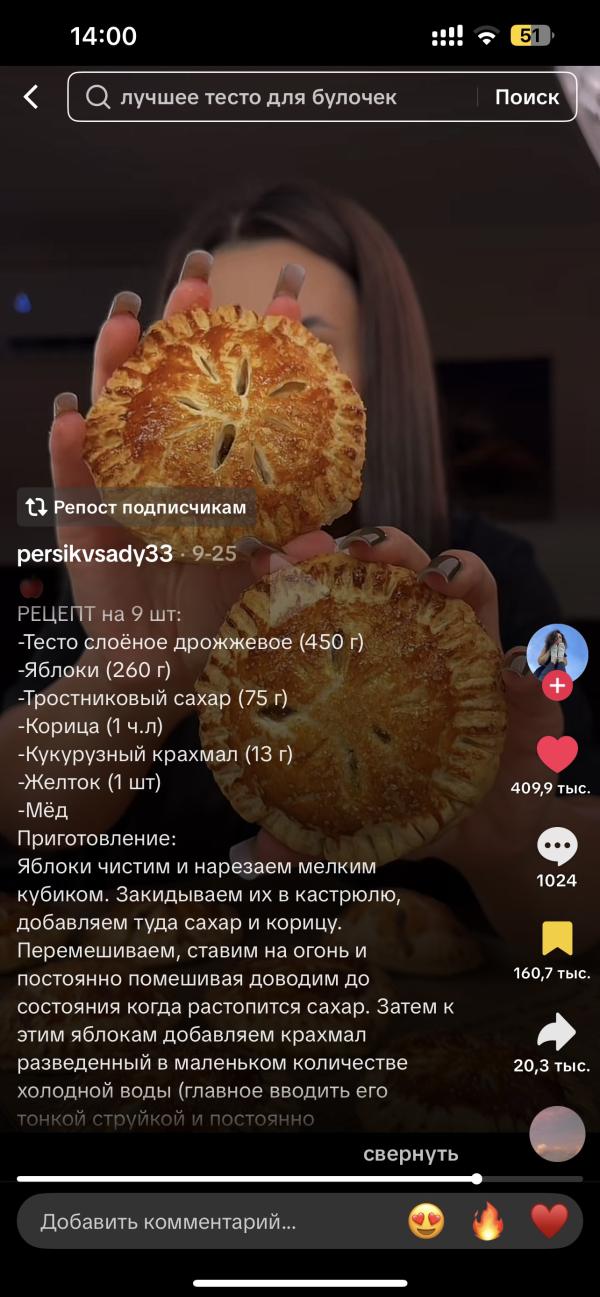Go back using the top-left arrow
The width and height of the screenshot is (600, 1297).
[31, 97]
